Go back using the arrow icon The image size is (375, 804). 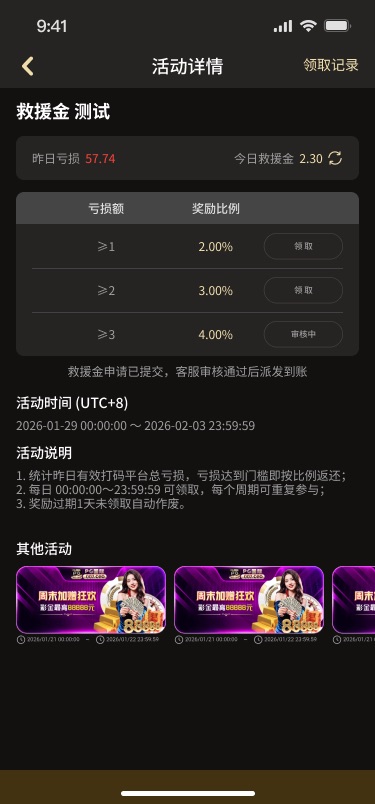tap(27, 66)
